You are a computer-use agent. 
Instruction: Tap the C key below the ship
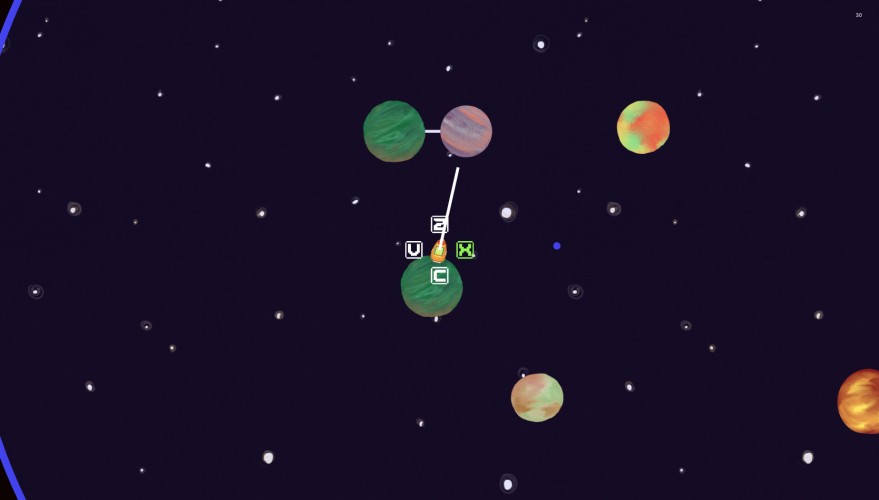(440, 276)
